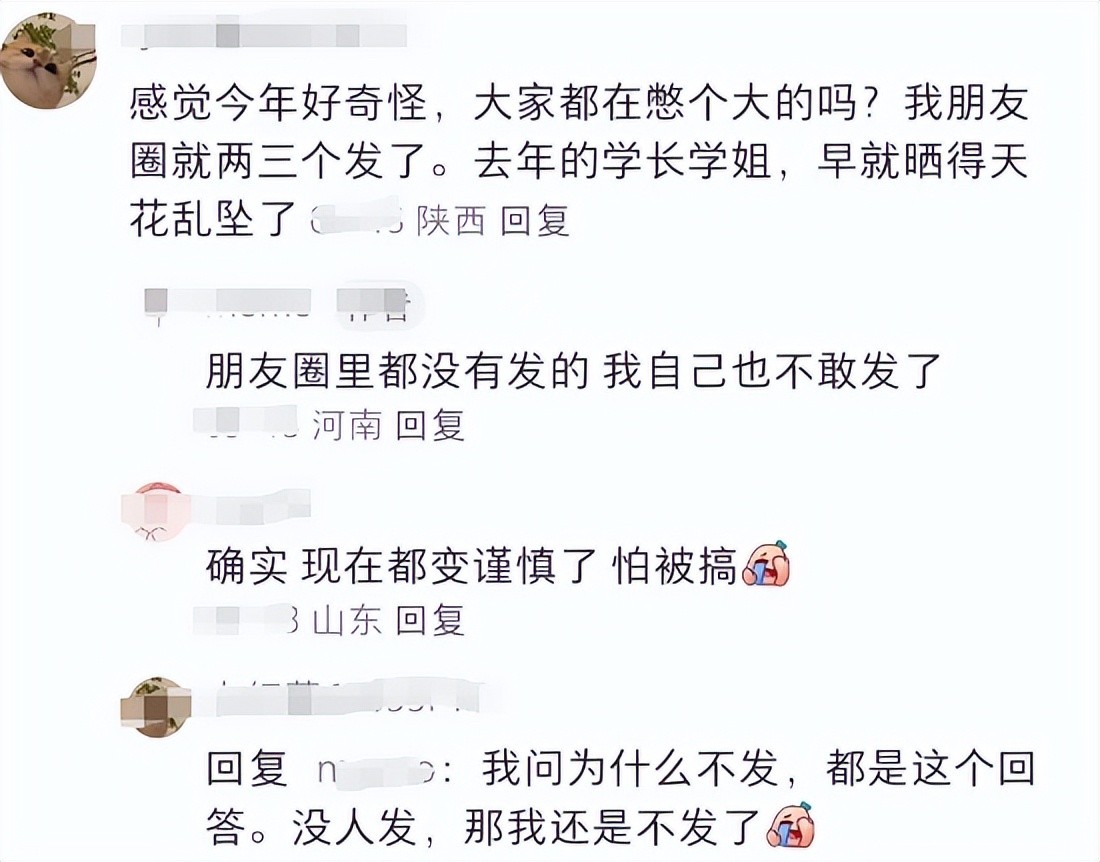Open the cat avatar of the top commenter

(x=48, y=61)
